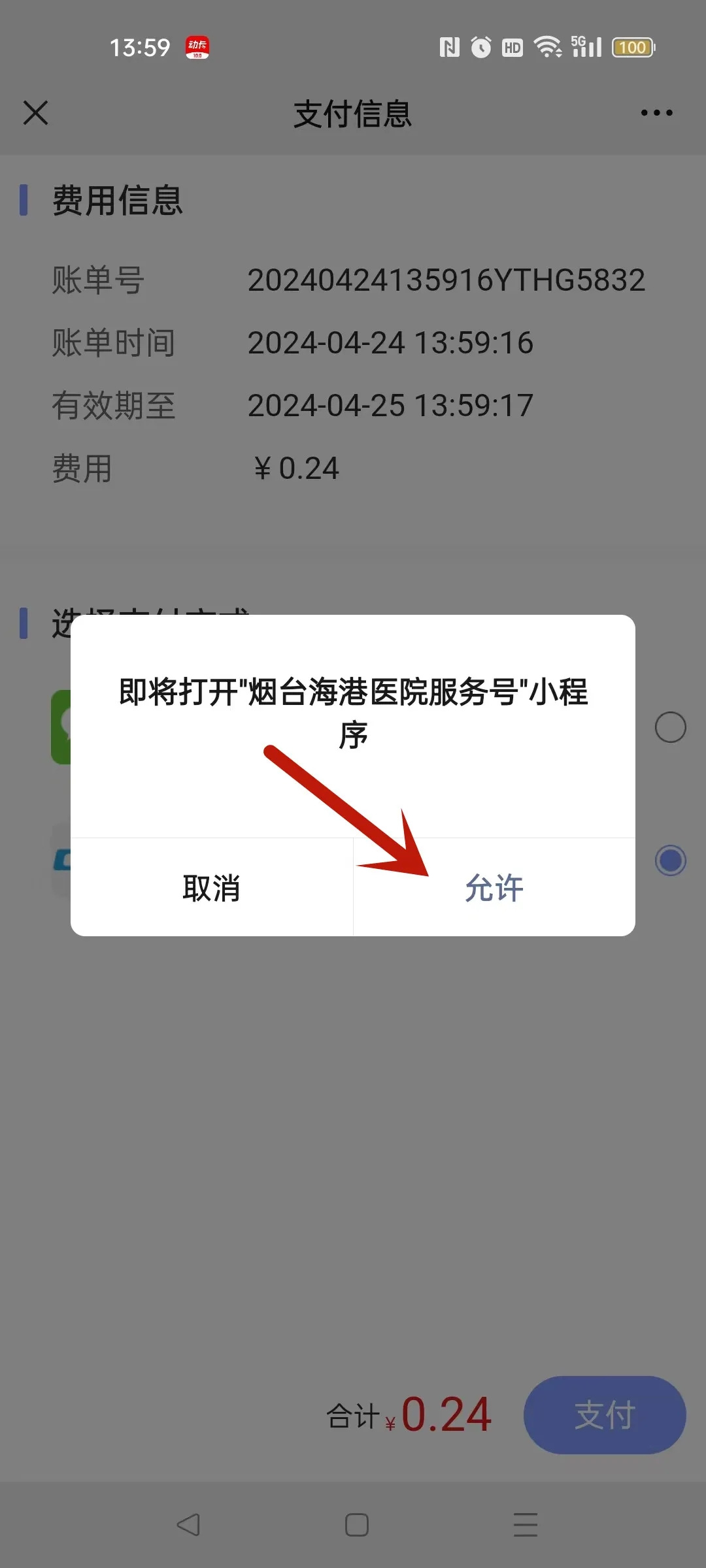Tap 允许 to allow opening the mini program
Viewport: 706px width, 1568px height.
(494, 888)
